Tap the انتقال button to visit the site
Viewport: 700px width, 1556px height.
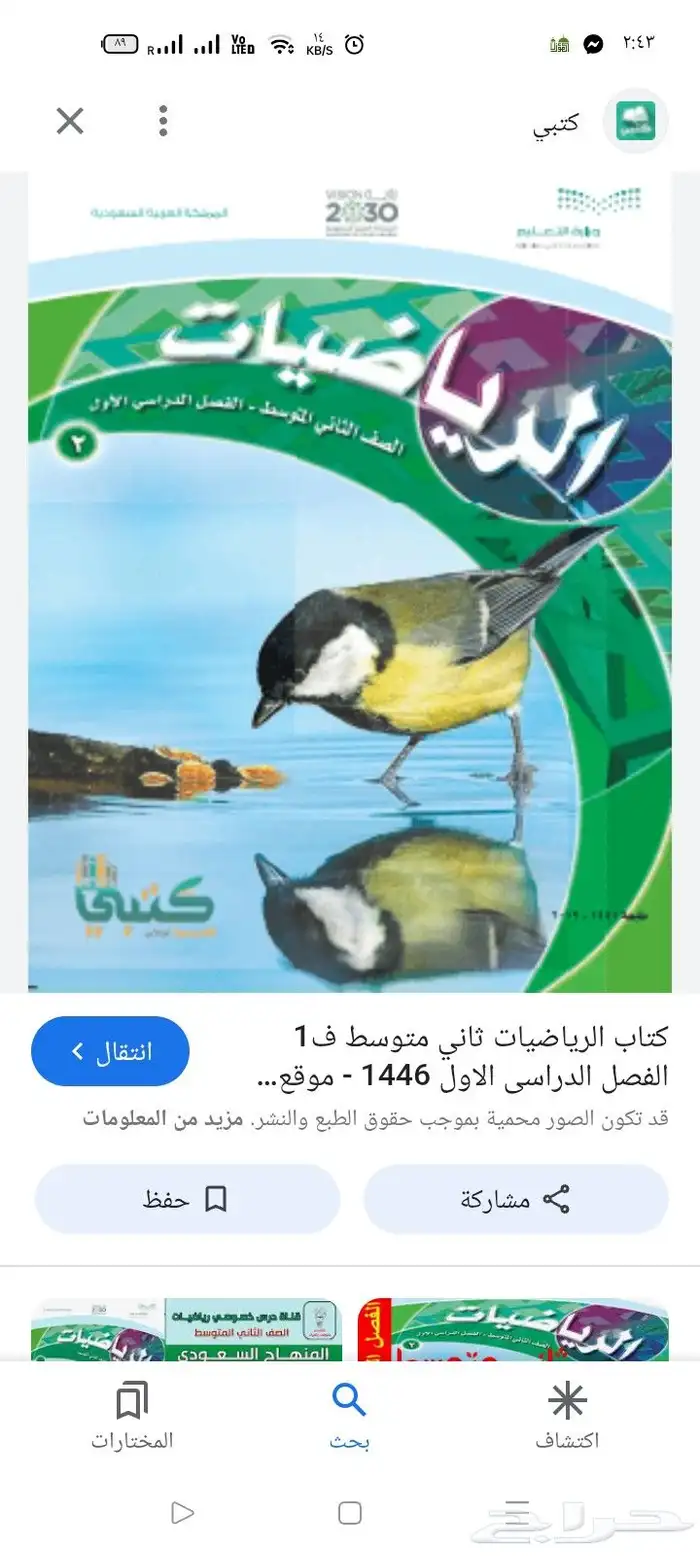(110, 1052)
